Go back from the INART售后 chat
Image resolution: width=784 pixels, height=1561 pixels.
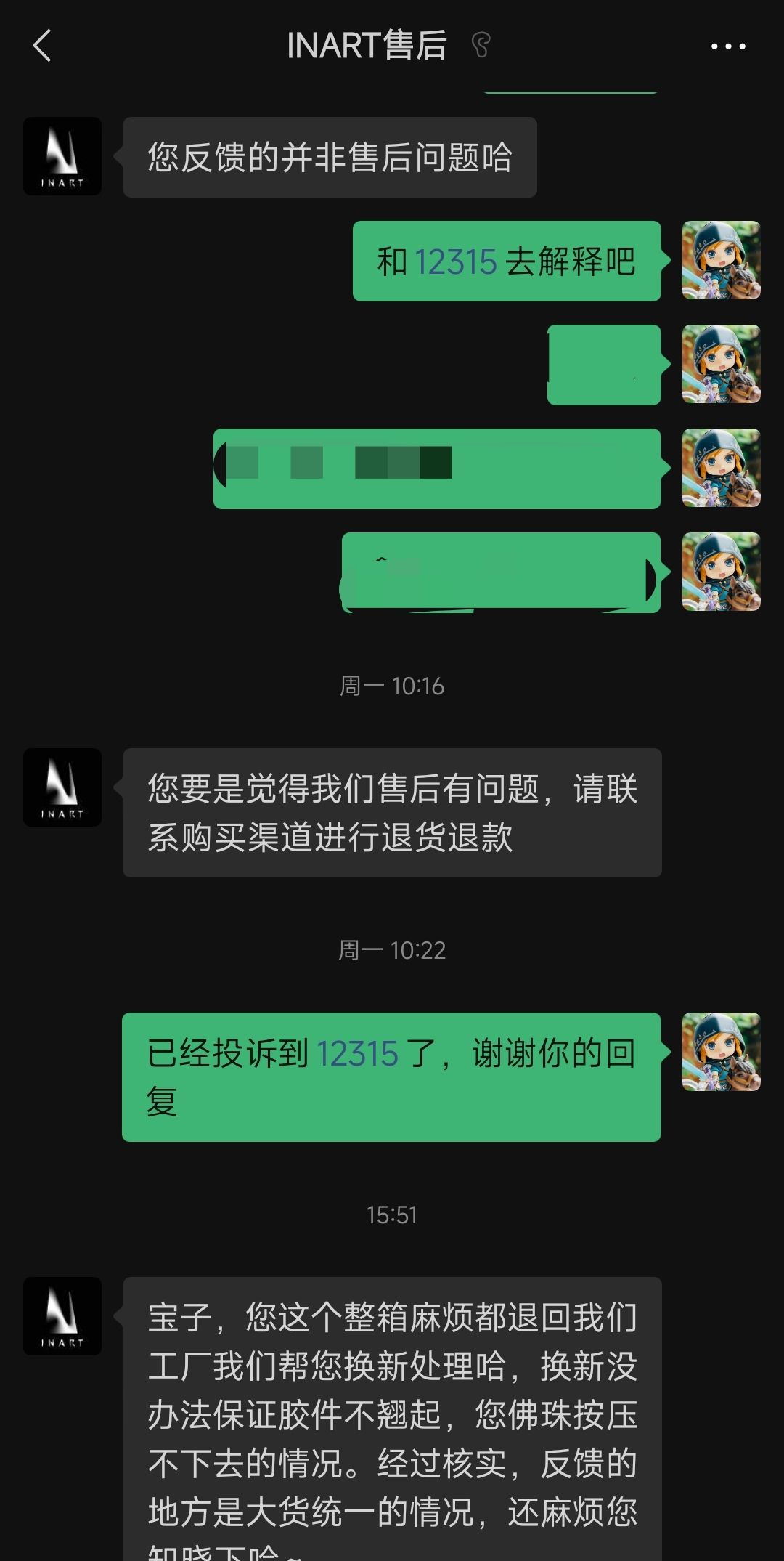click(42, 46)
